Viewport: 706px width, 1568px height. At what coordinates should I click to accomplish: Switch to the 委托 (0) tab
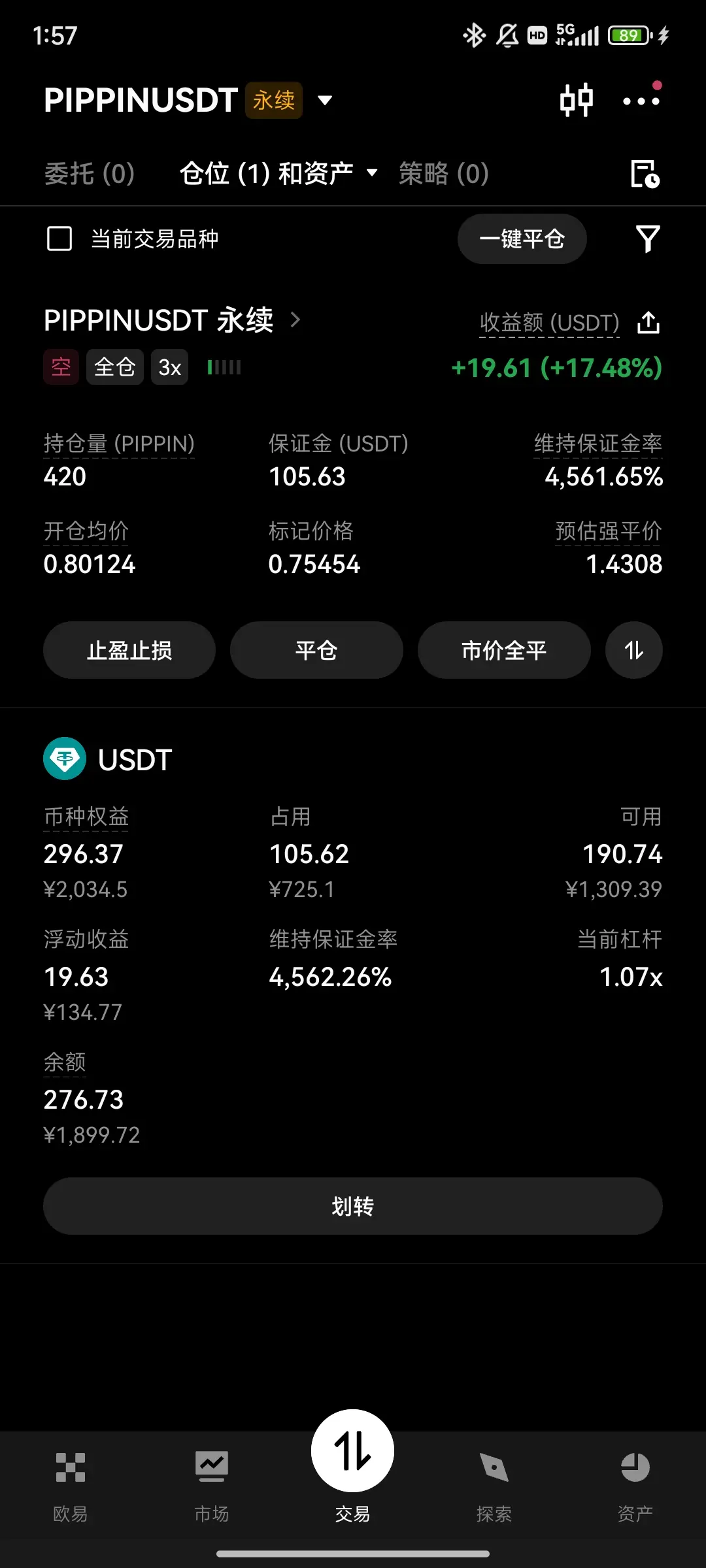[x=90, y=174]
